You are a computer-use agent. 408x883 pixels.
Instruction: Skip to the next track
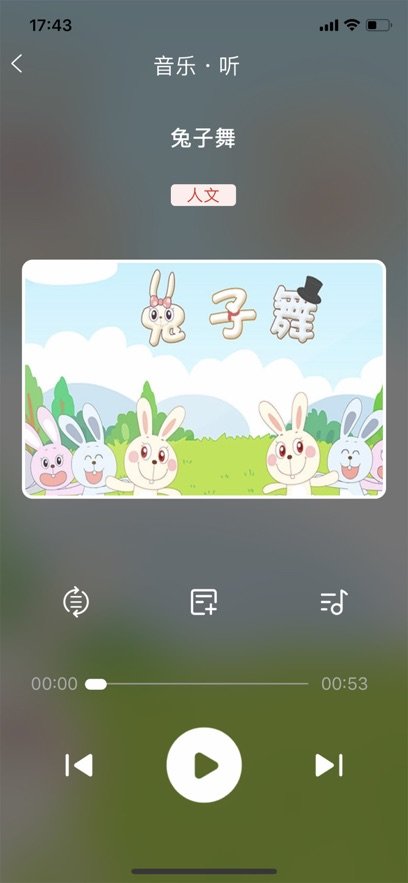pos(329,765)
